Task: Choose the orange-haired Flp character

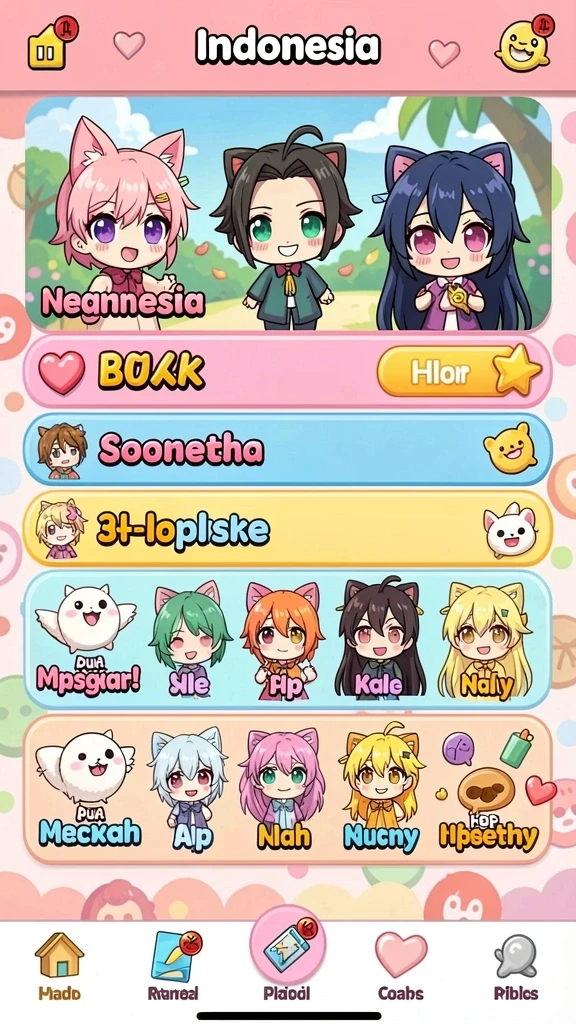Action: [x=281, y=640]
